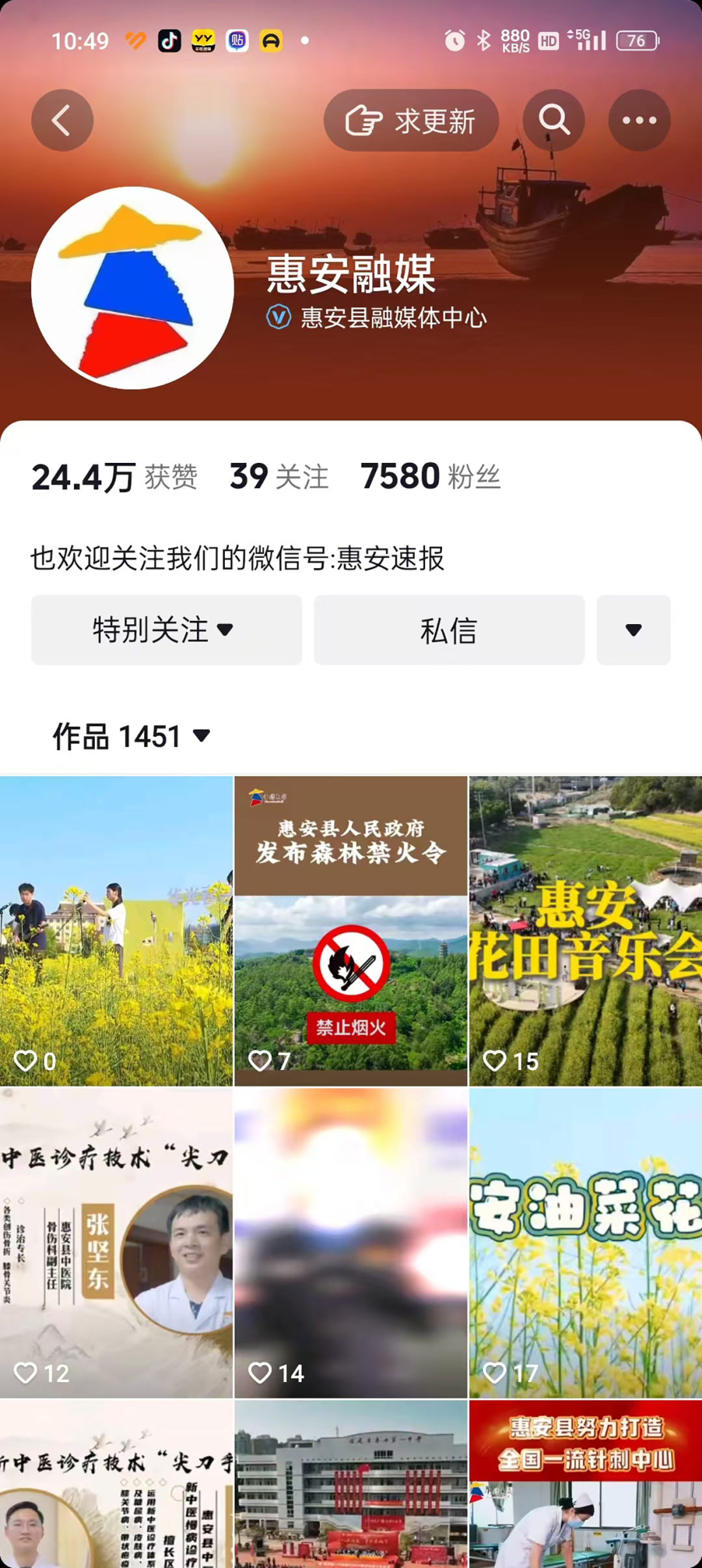View the 39 关注 following list
702x1568 pixels.
[279, 477]
